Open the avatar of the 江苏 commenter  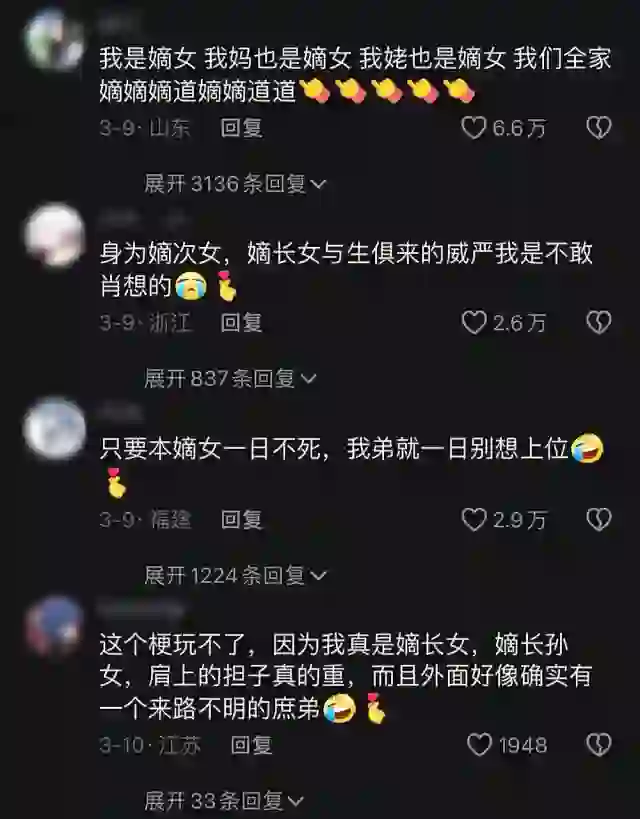pyautogui.click(x=54, y=627)
